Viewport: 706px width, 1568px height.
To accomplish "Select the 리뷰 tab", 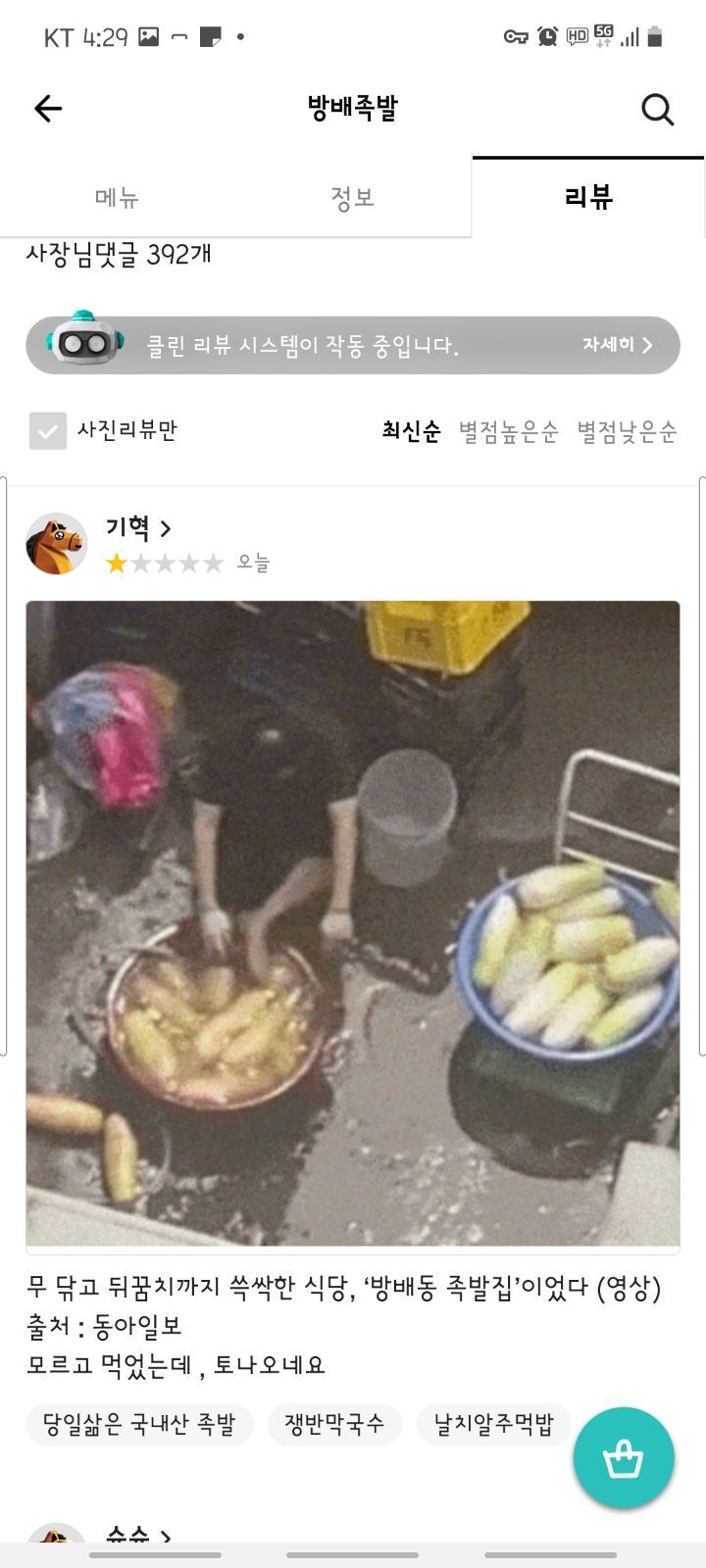I will tap(588, 197).
